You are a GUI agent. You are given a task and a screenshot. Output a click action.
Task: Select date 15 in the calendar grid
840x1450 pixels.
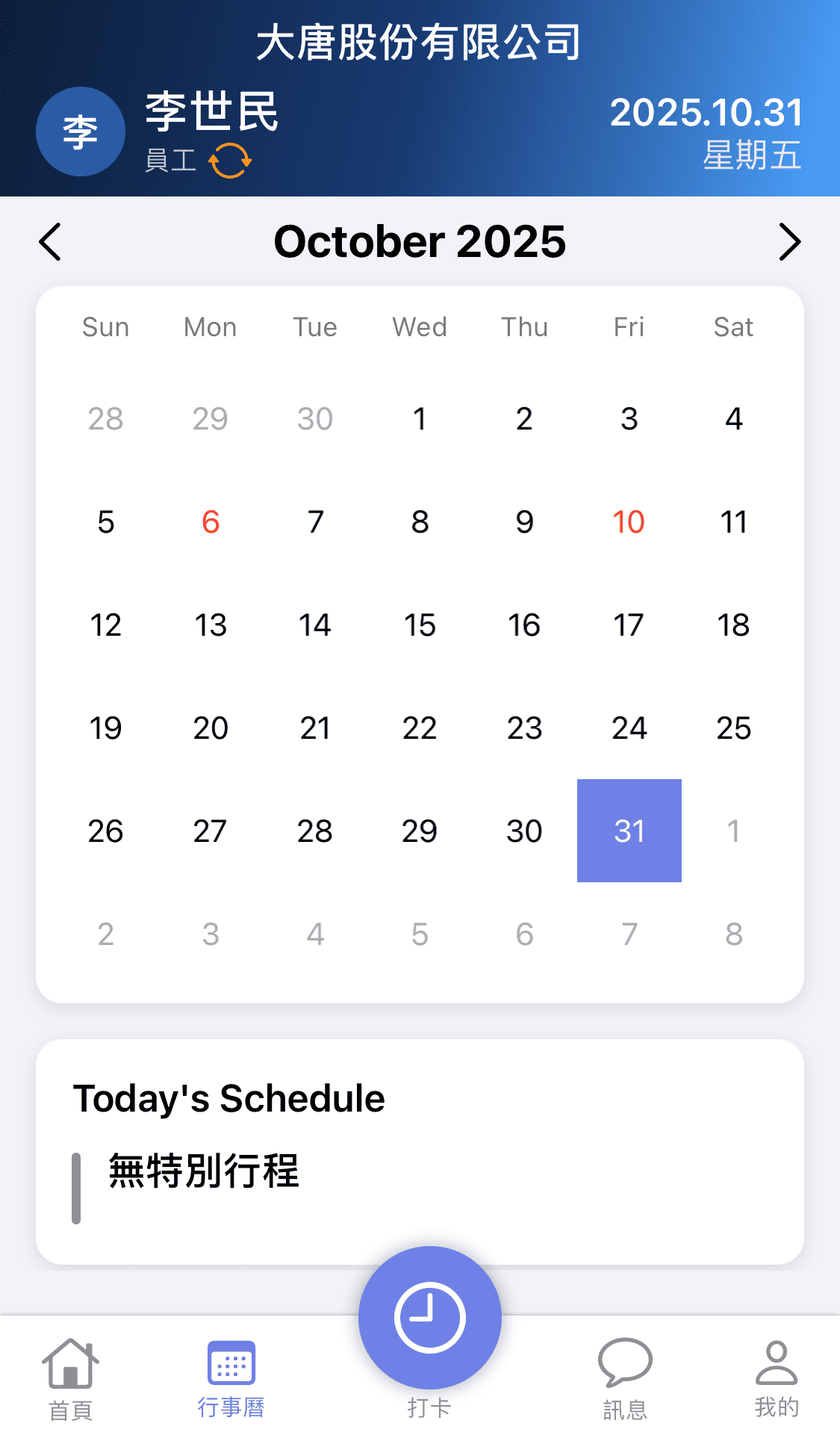pyautogui.click(x=420, y=625)
